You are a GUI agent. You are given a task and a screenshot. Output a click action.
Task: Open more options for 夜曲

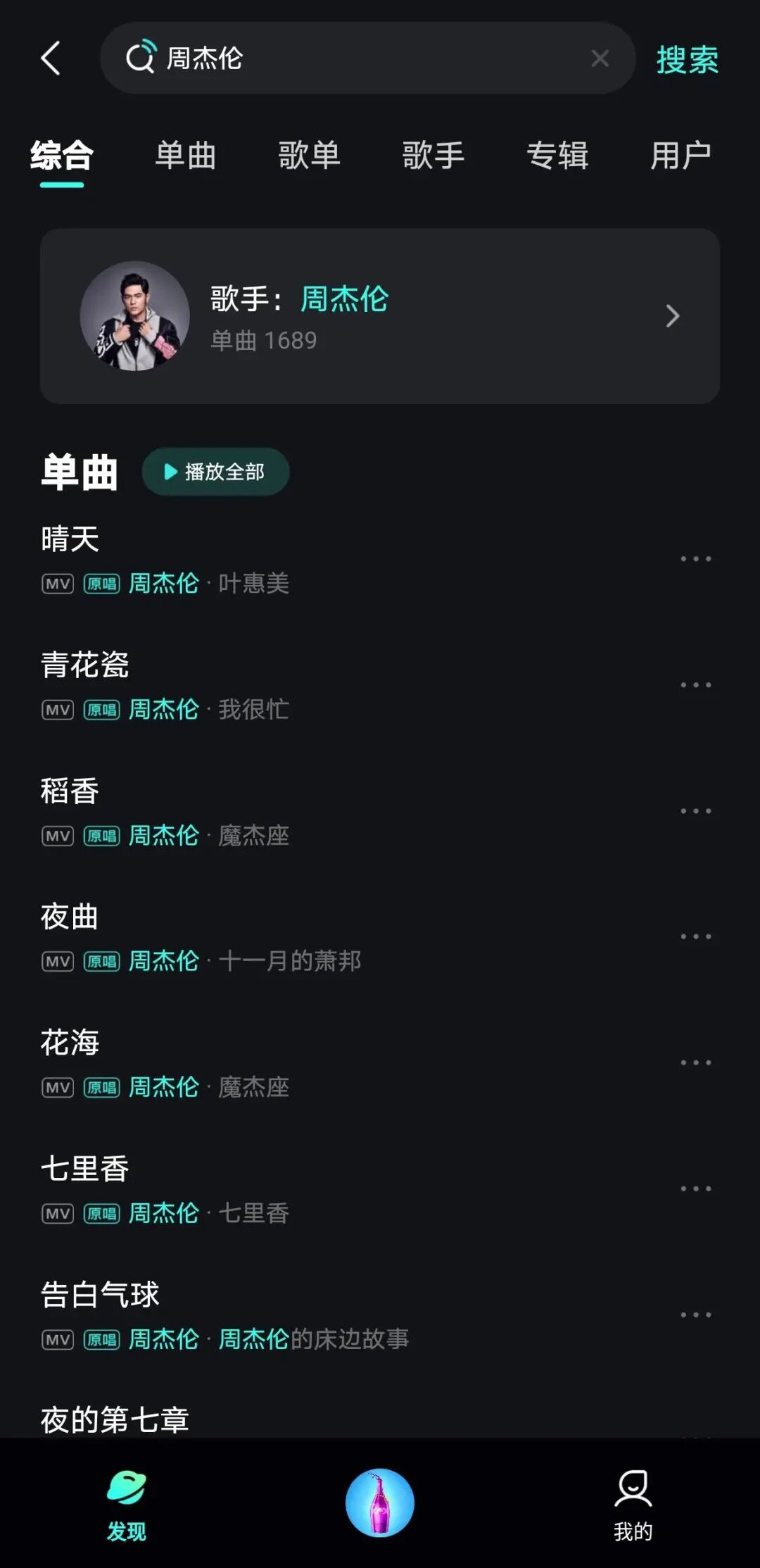pos(695,937)
